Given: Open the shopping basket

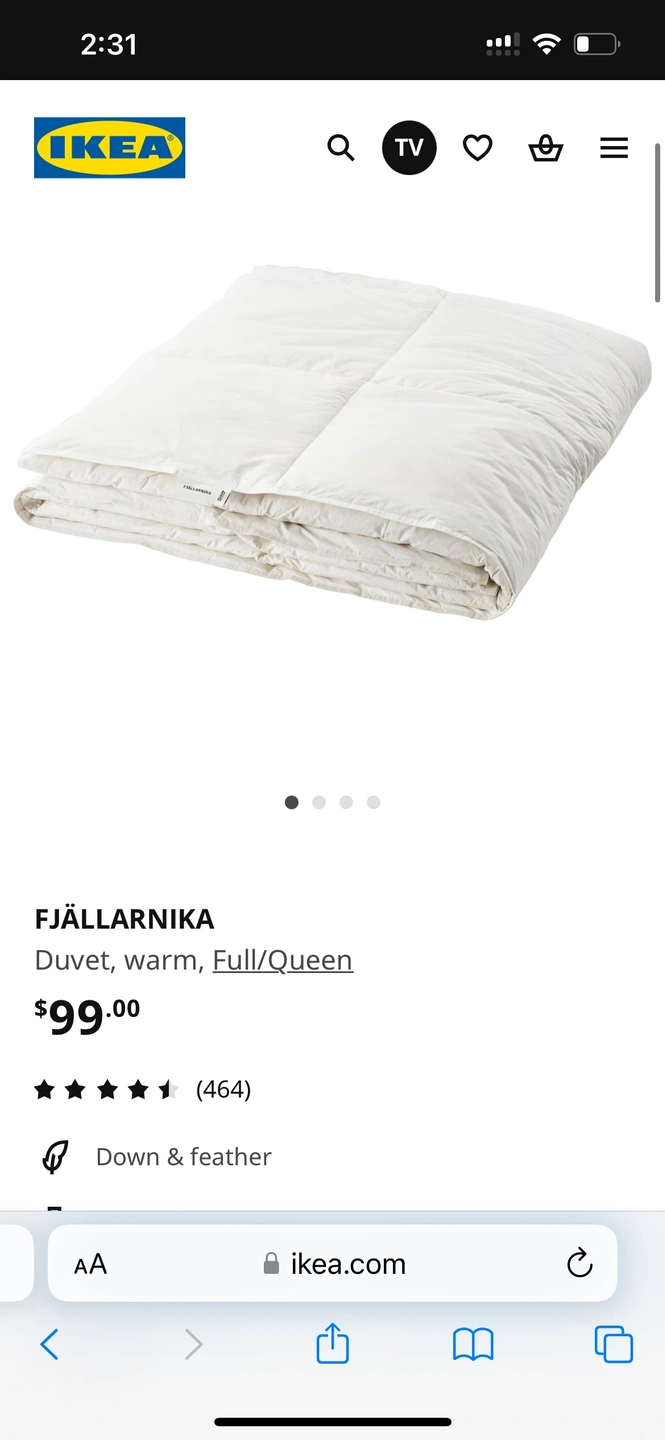Looking at the screenshot, I should pyautogui.click(x=545, y=149).
